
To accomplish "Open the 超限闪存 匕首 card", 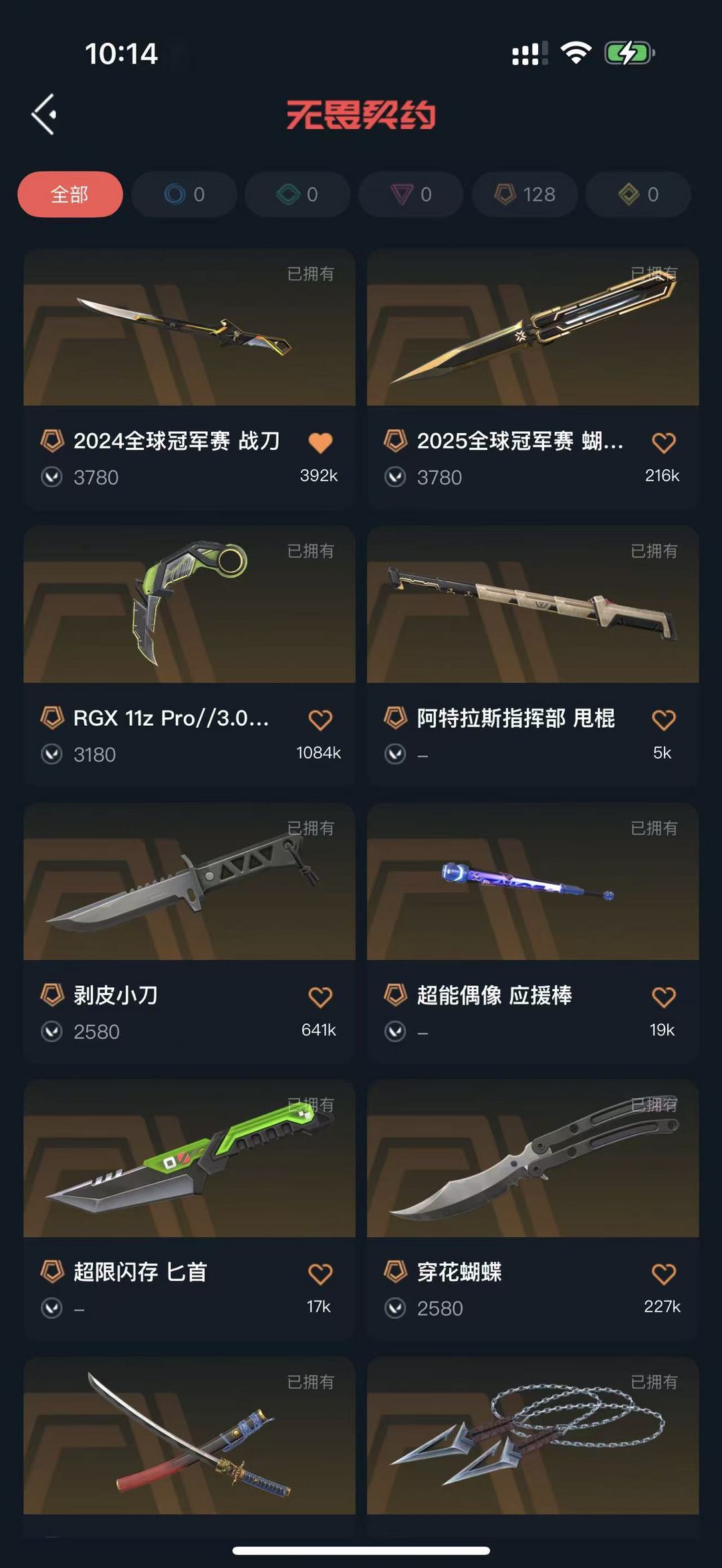I will tap(189, 1210).
